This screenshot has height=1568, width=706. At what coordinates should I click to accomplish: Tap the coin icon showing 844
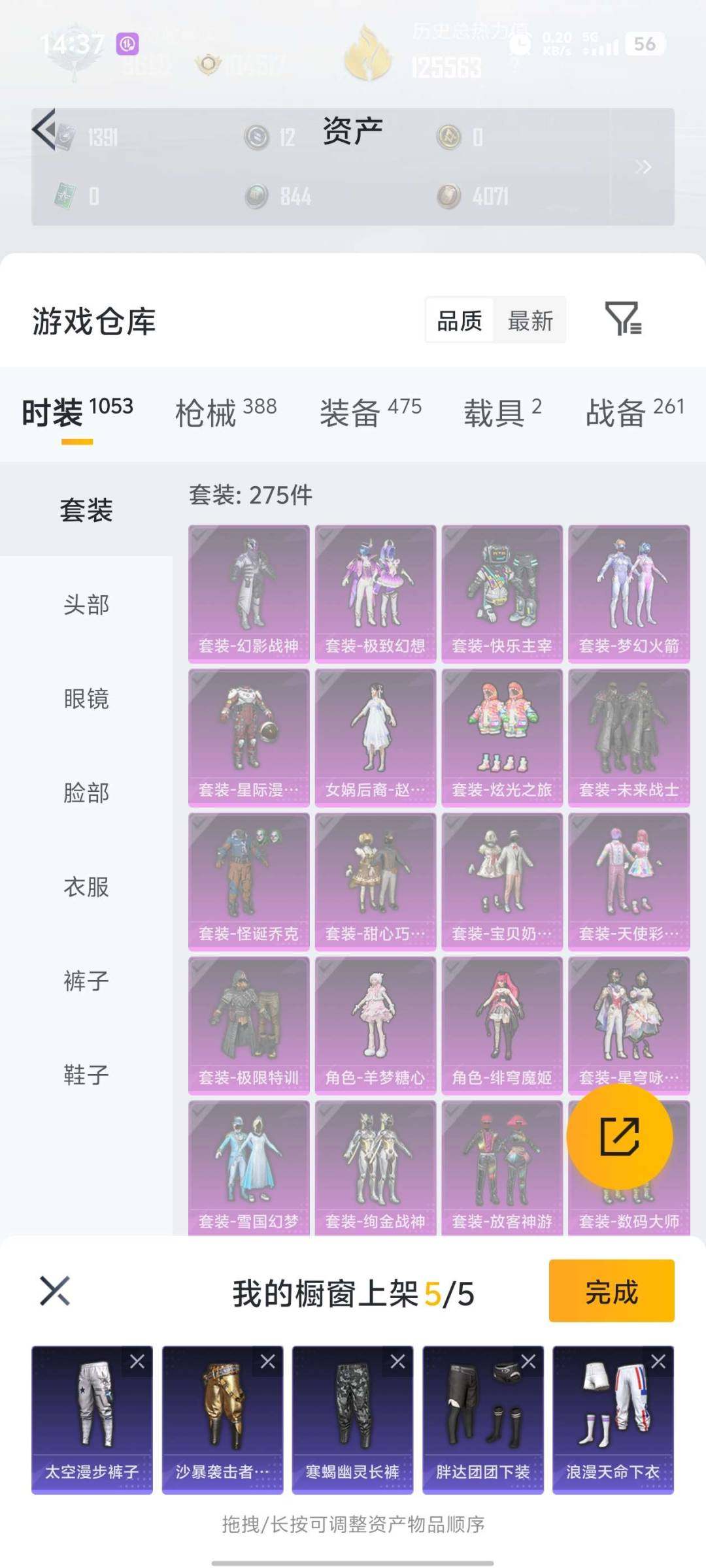[x=255, y=196]
